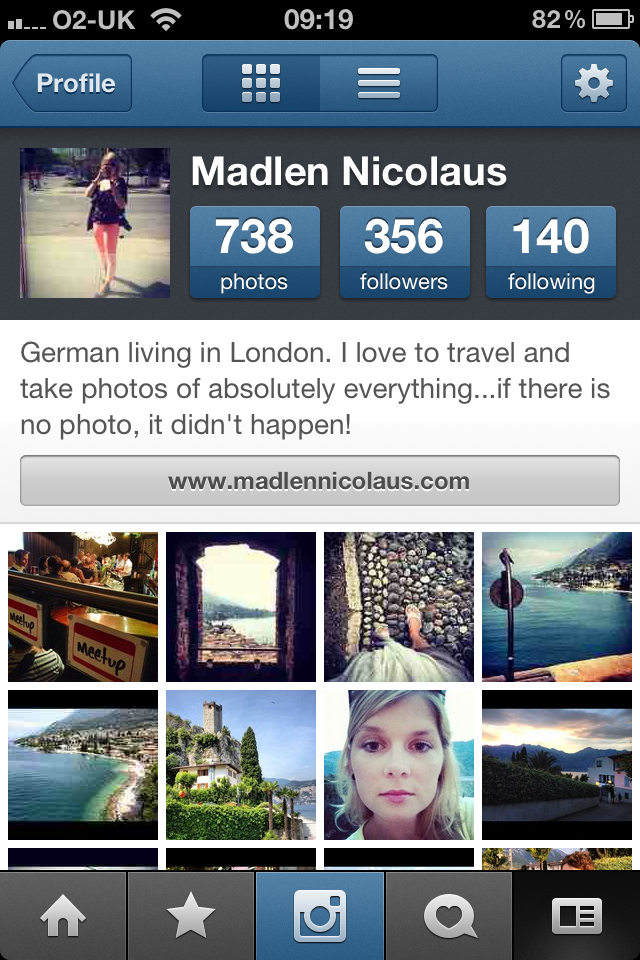Open the 140 following list
640x960 pixels.
551,252
